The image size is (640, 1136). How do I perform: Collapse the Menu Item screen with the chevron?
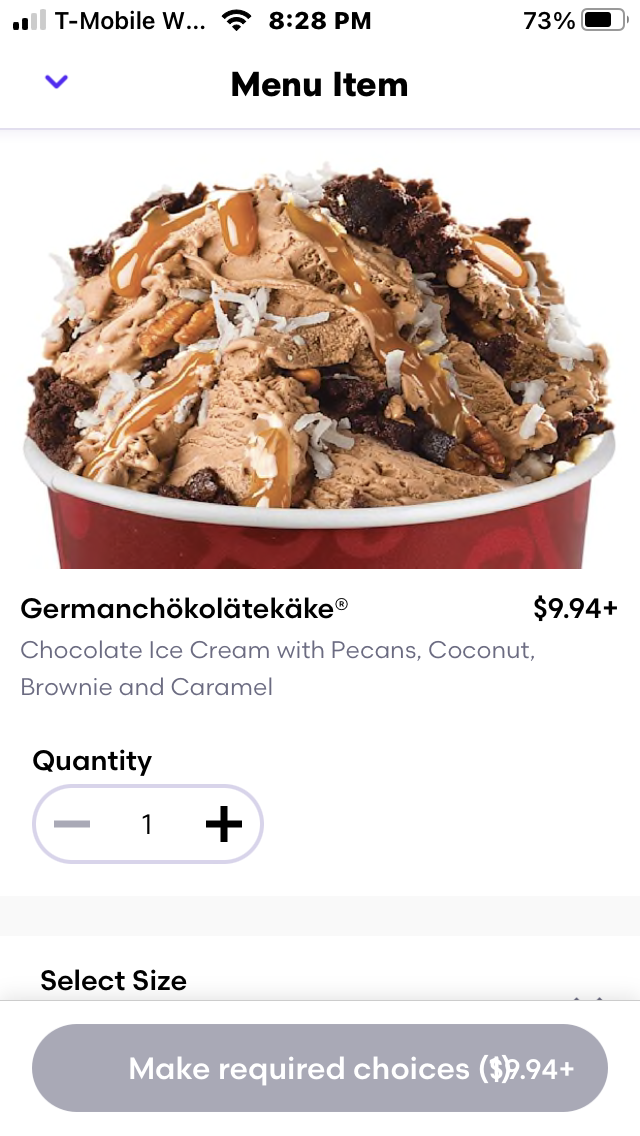57,83
